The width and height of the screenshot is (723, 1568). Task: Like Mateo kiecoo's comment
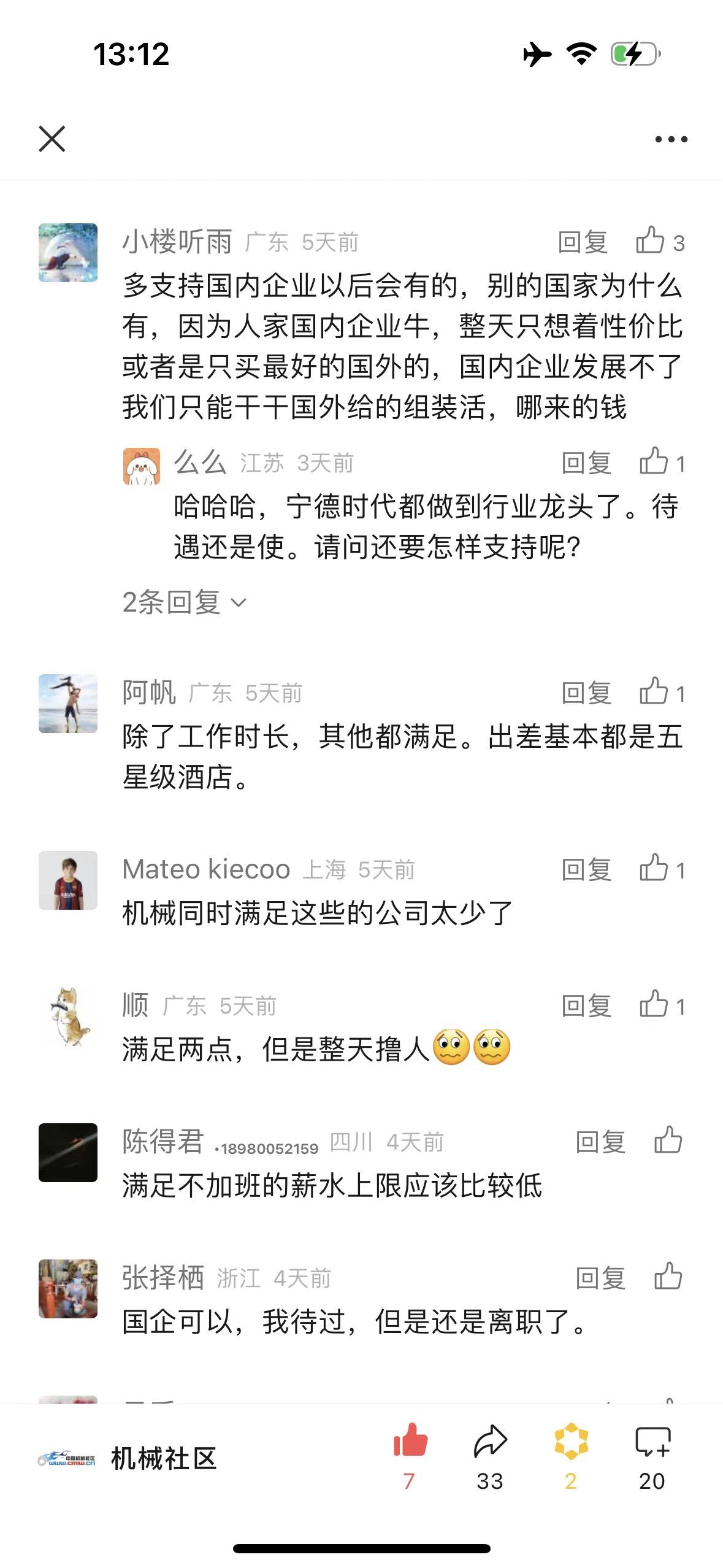(x=654, y=869)
